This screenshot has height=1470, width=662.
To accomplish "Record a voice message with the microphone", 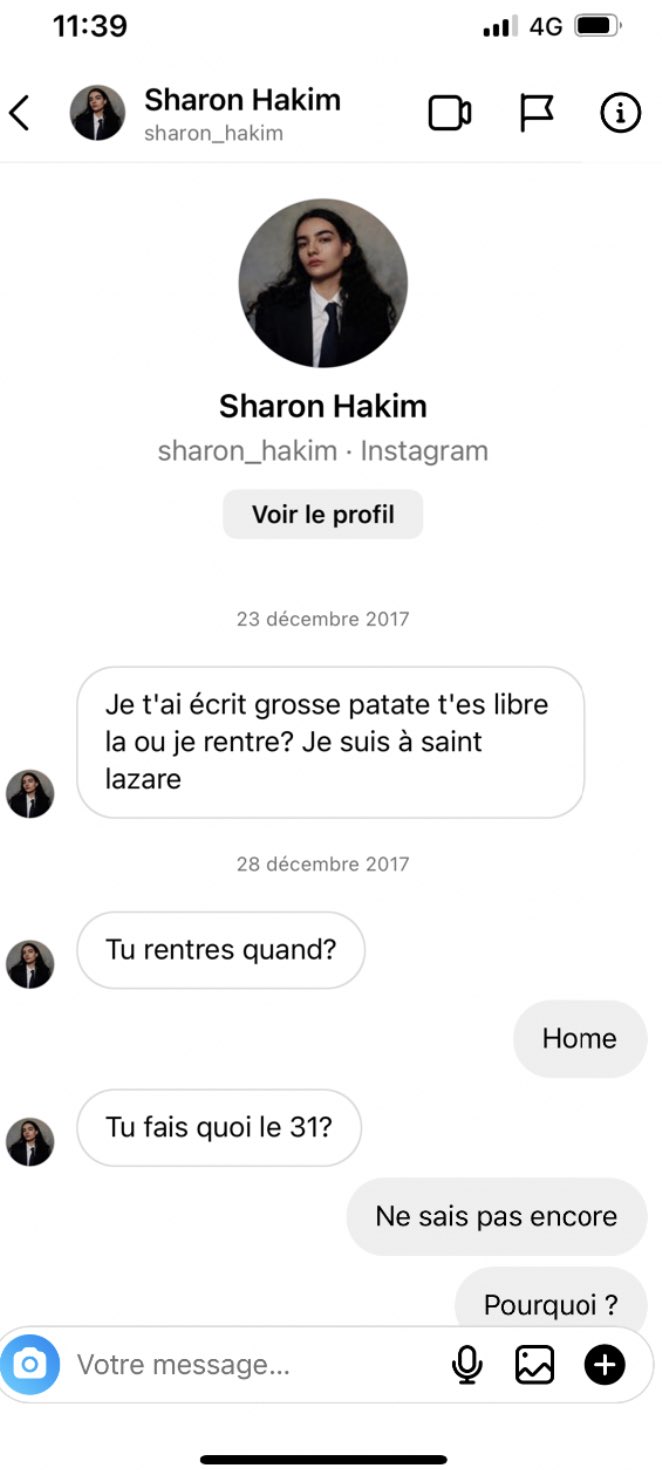I will tap(466, 1364).
